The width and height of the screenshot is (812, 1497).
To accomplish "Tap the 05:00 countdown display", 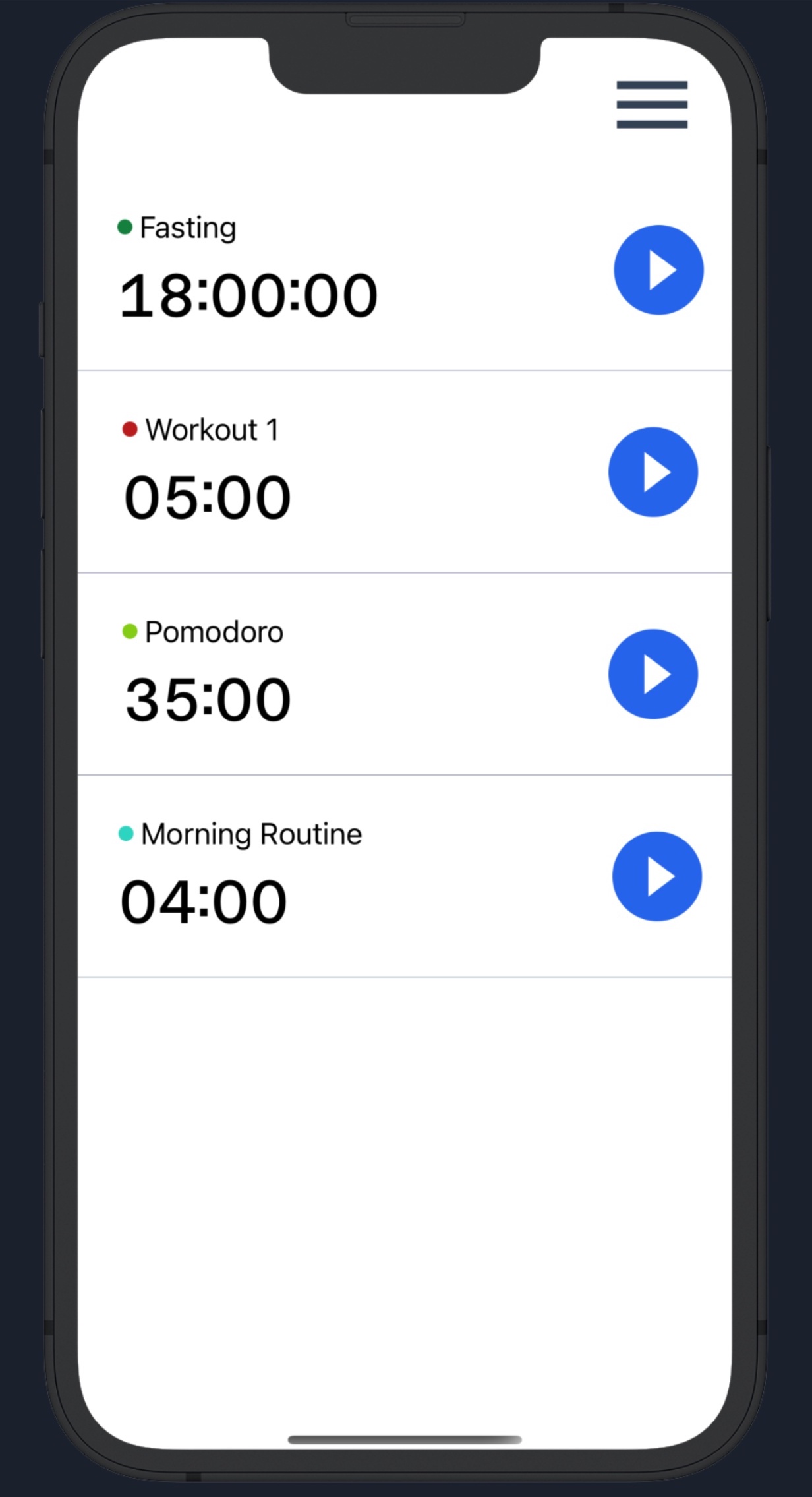I will point(208,497).
